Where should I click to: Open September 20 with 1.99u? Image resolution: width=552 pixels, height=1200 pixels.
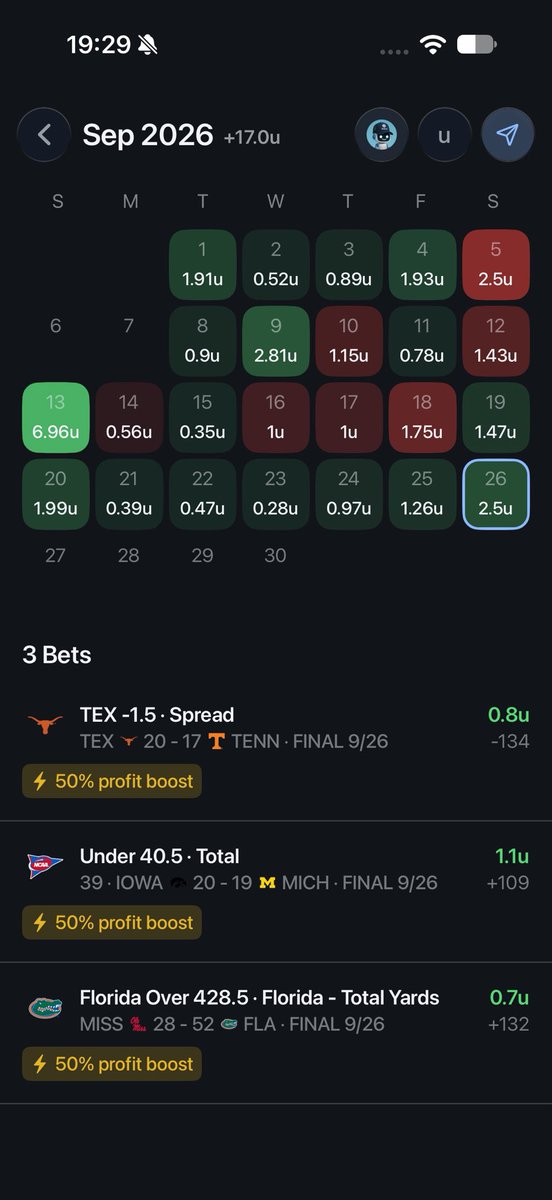(x=57, y=495)
